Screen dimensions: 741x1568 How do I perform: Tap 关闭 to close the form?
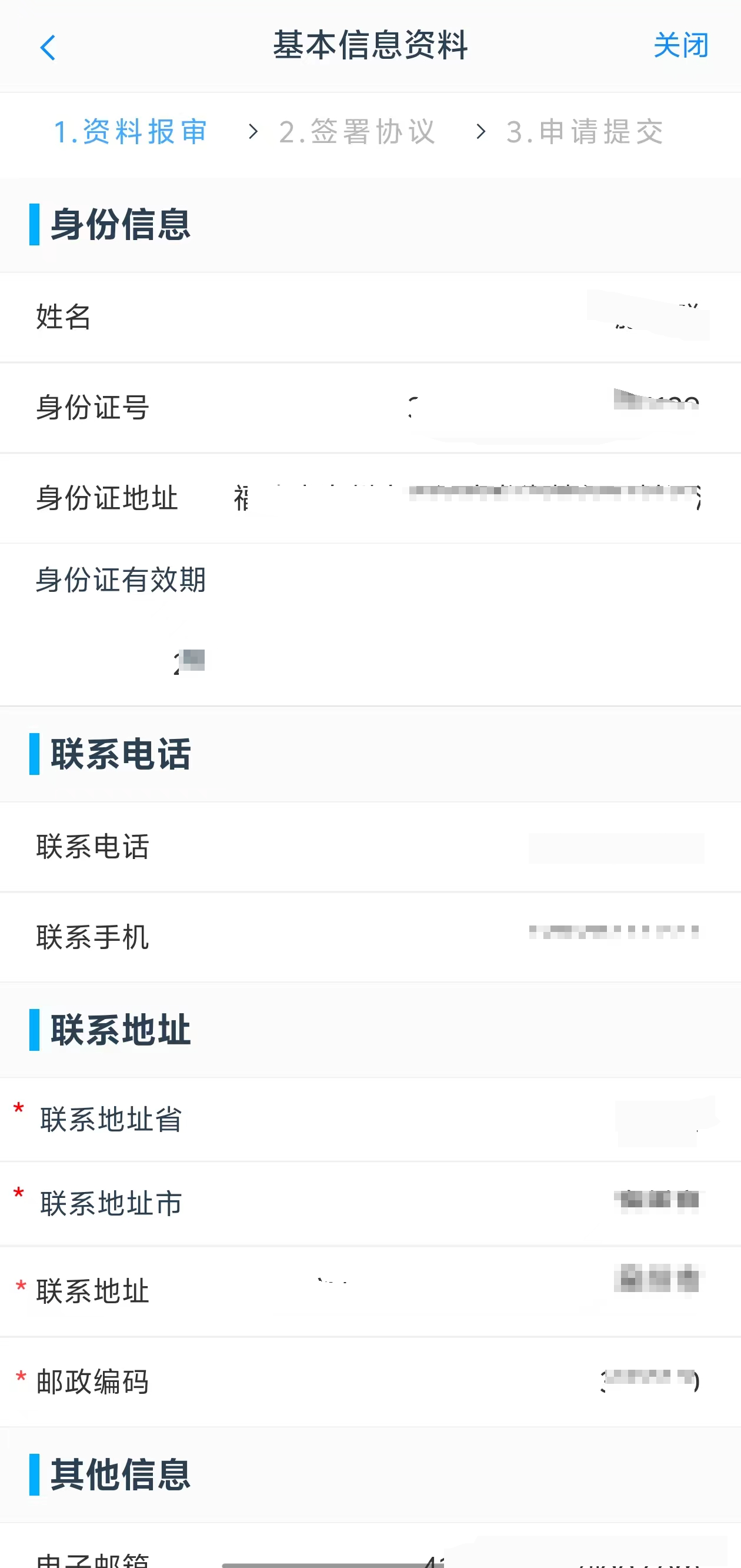coord(681,46)
